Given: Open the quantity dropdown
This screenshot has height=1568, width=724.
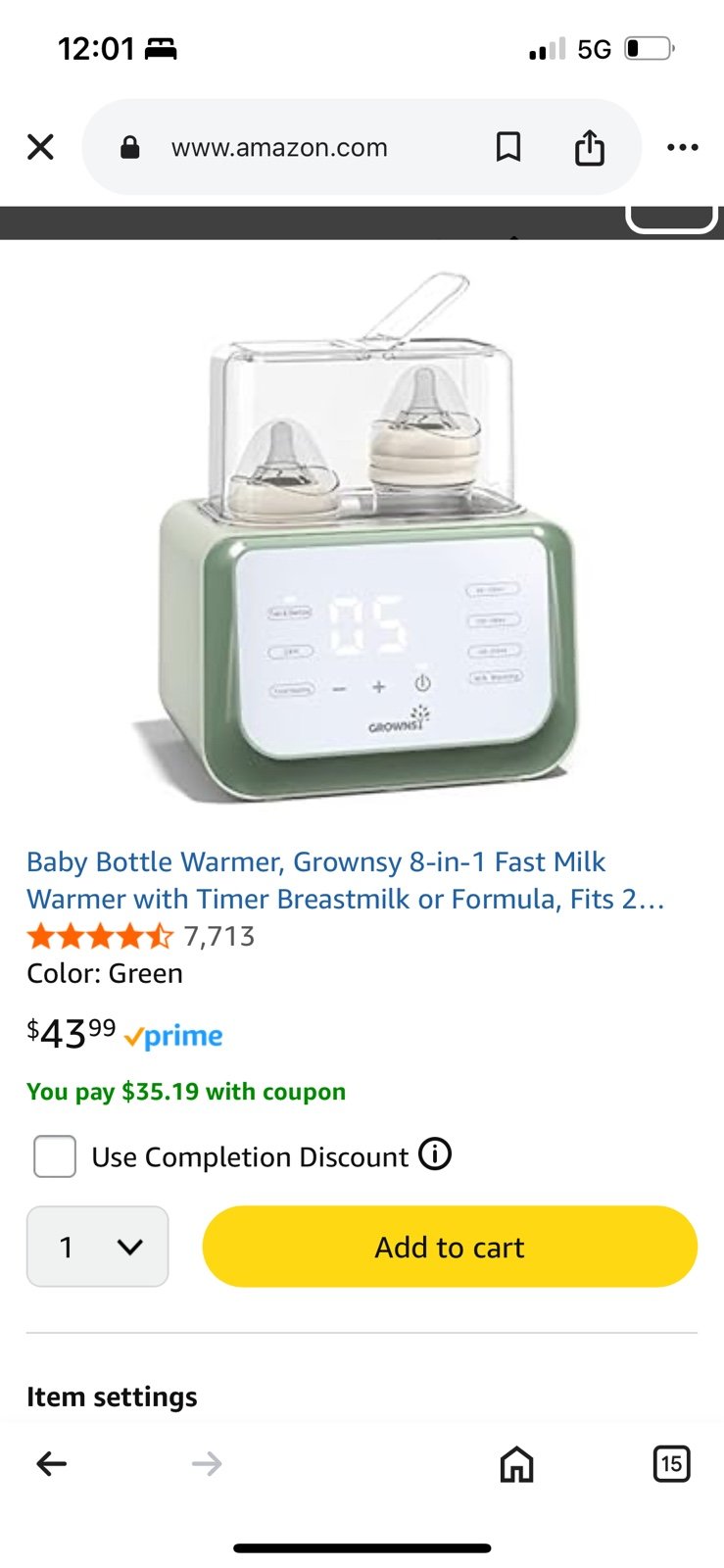Looking at the screenshot, I should click(x=98, y=1247).
